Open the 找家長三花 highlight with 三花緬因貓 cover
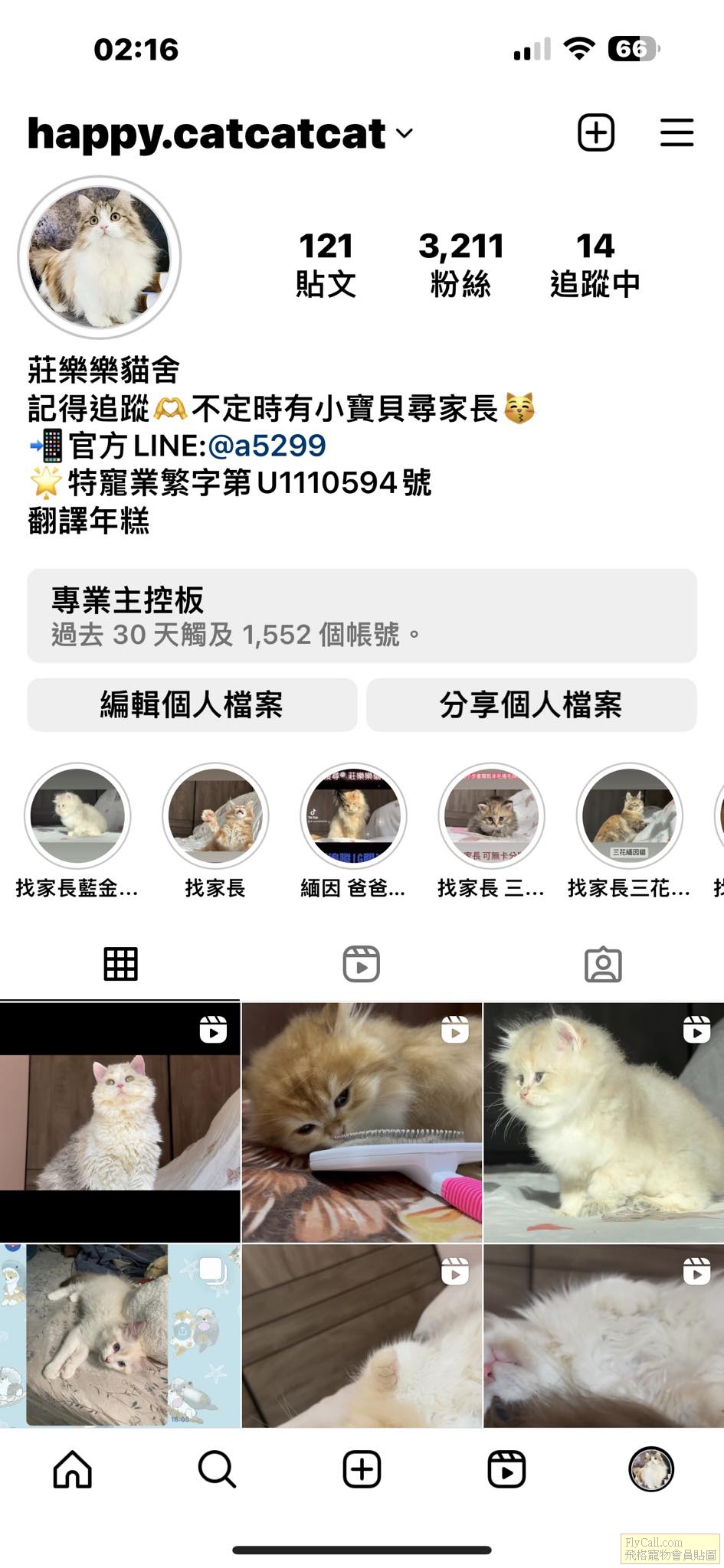Image resolution: width=724 pixels, height=1568 pixels. 629,816
